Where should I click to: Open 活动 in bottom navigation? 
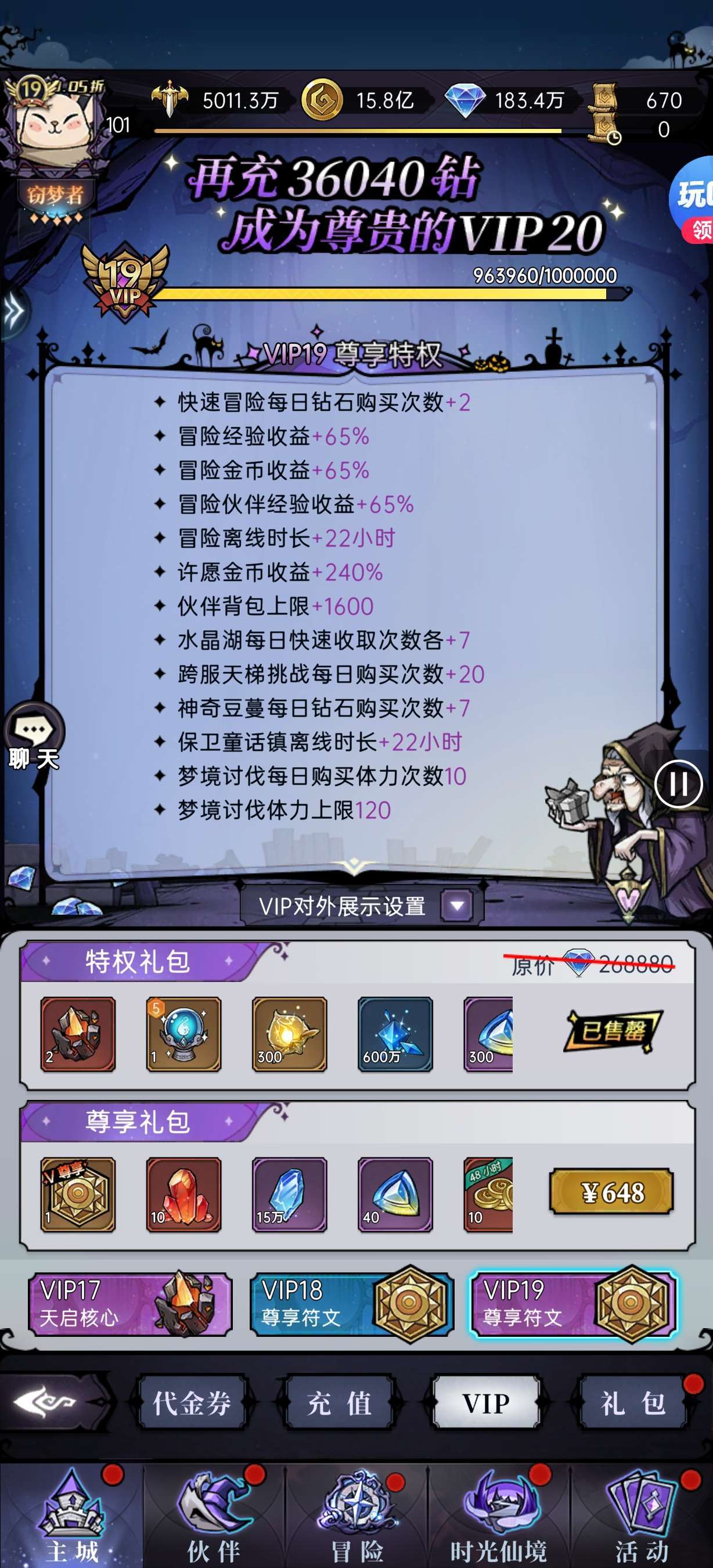641,1516
